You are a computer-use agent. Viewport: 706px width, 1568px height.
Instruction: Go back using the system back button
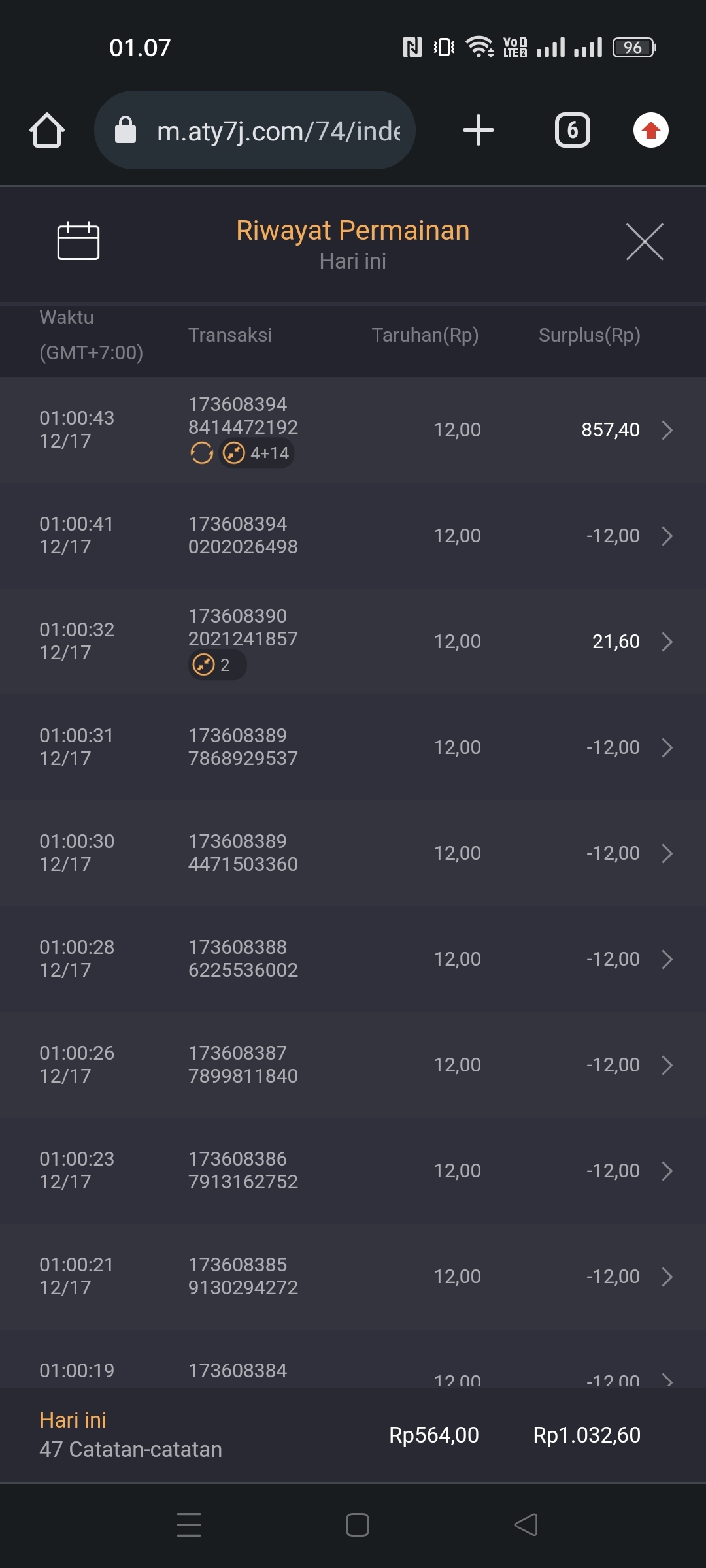click(x=526, y=1525)
